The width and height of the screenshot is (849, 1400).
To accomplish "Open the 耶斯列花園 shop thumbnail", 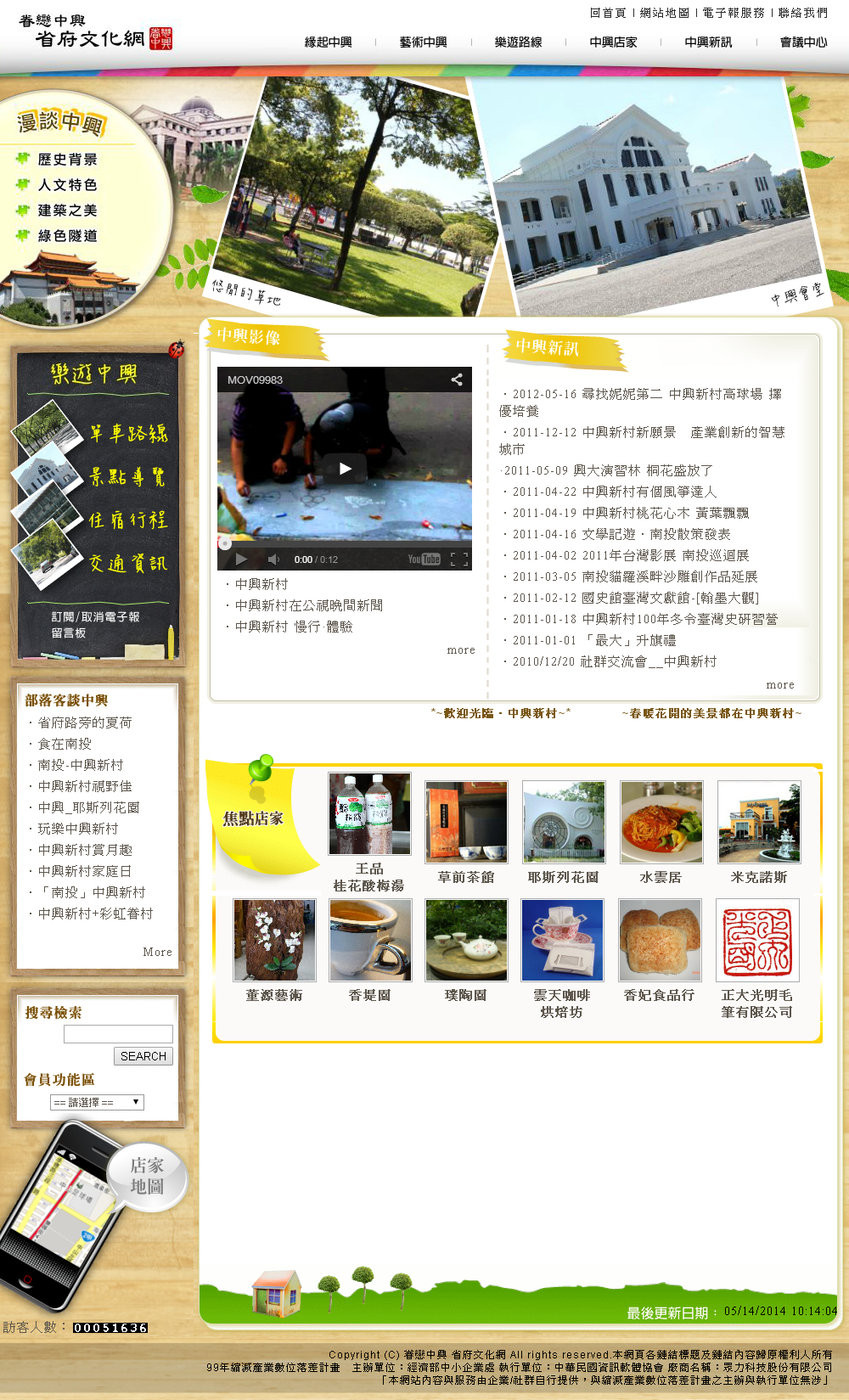I will pyautogui.click(x=564, y=822).
